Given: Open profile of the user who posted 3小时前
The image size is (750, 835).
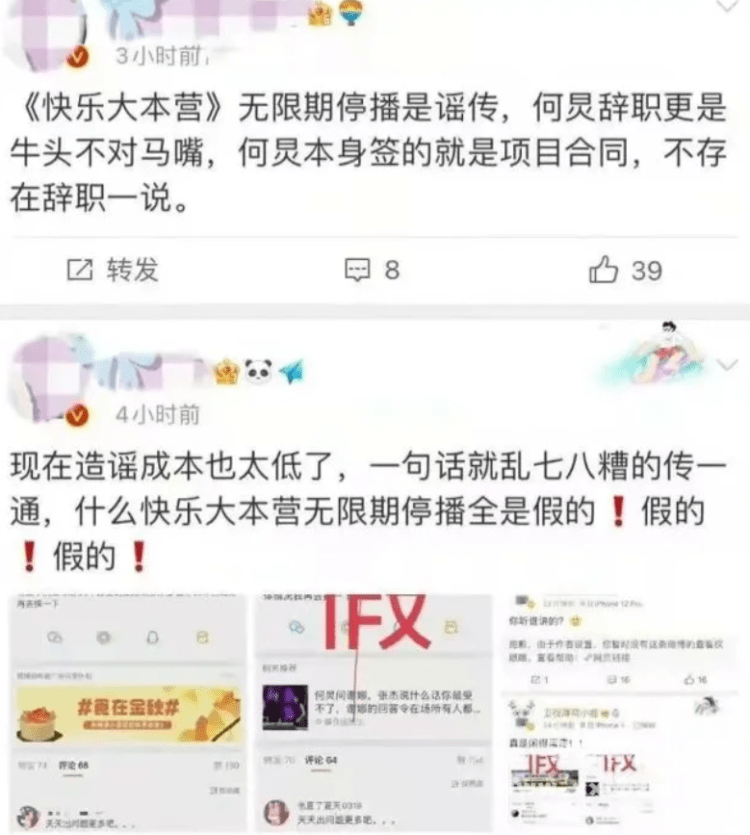Looking at the screenshot, I should [45, 30].
